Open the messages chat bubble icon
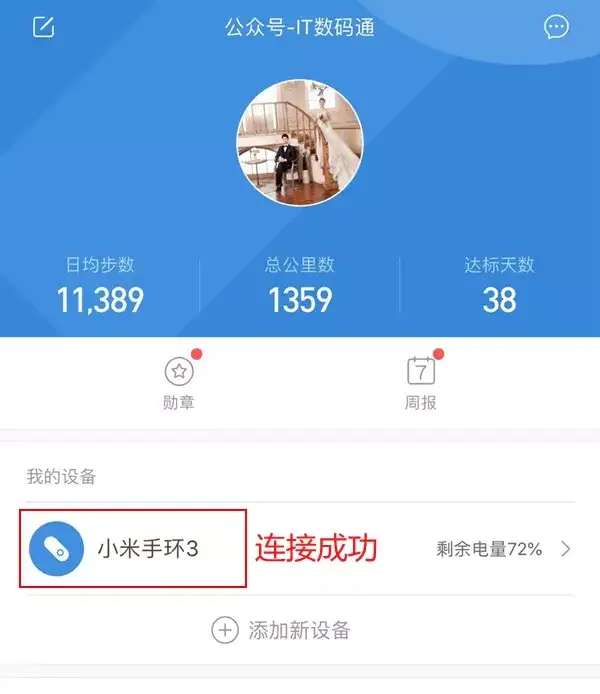Screen dimensions: 600x694 [x=556, y=27]
